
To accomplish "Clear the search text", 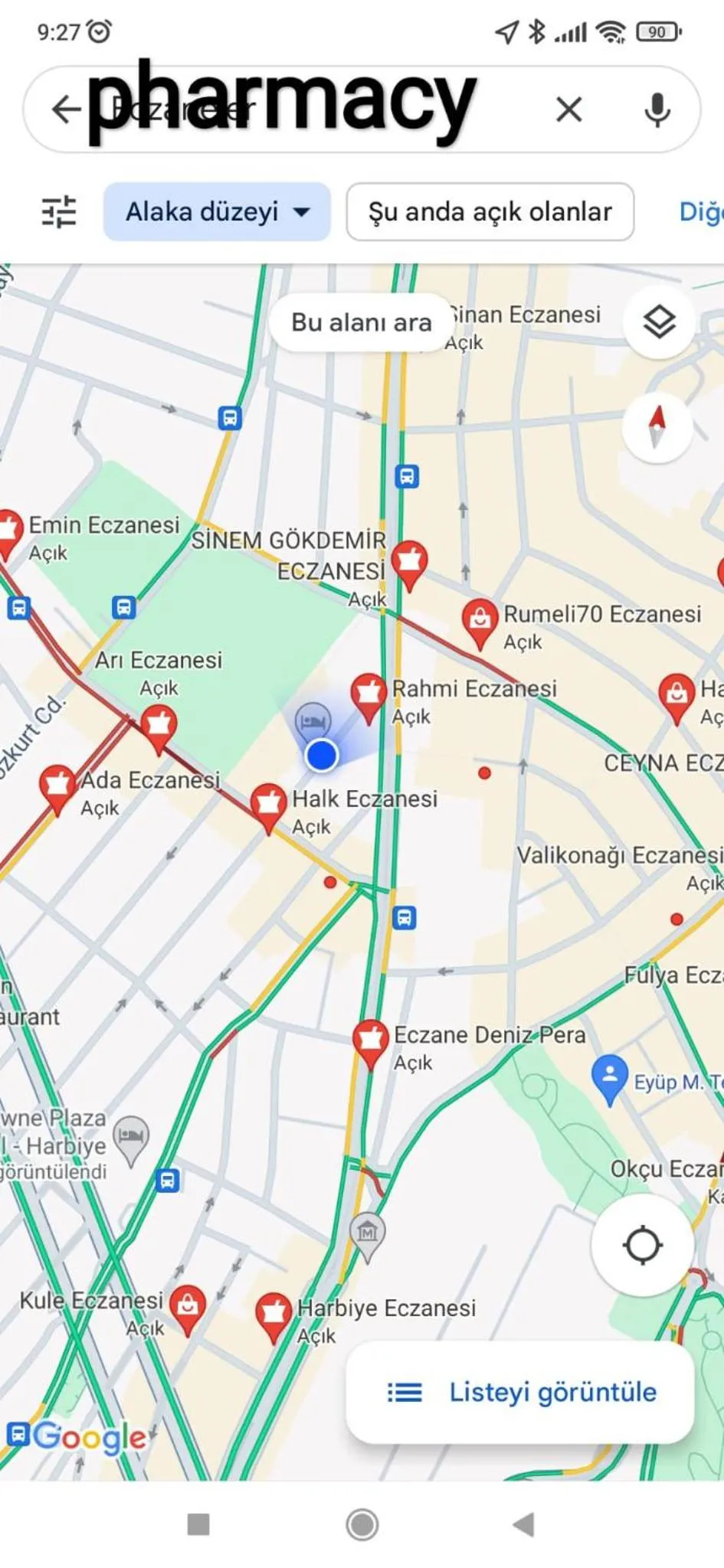I will (568, 109).
